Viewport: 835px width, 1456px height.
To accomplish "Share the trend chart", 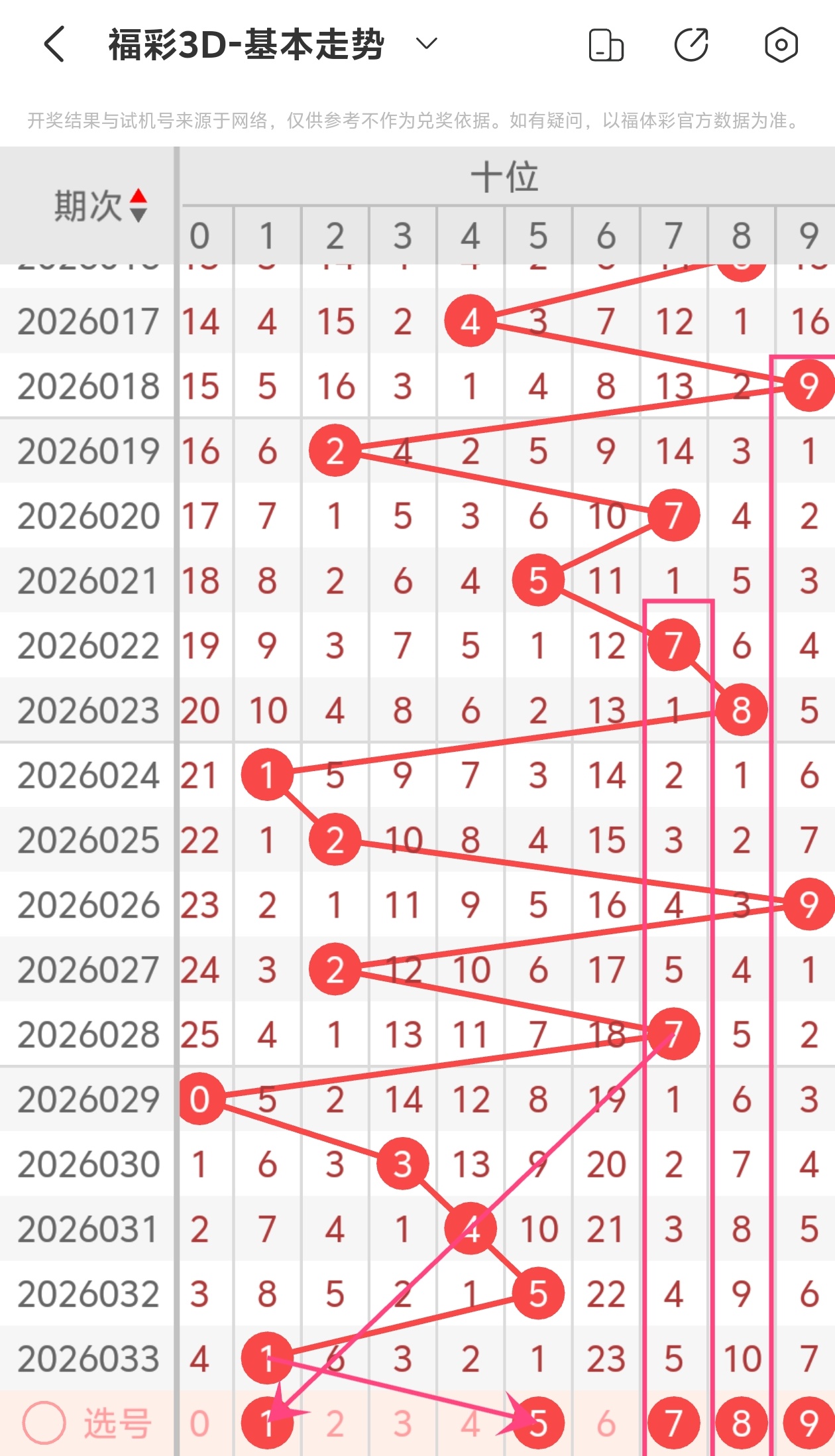I will coord(691,45).
